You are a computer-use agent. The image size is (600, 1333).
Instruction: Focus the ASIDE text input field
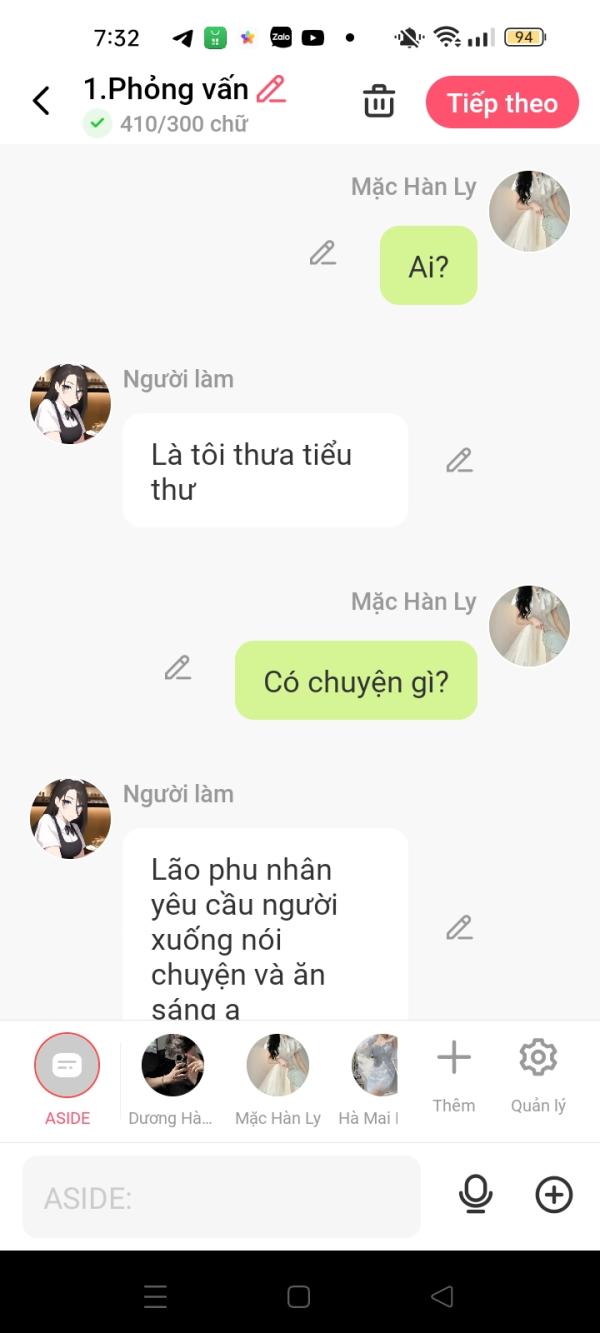(x=221, y=1197)
